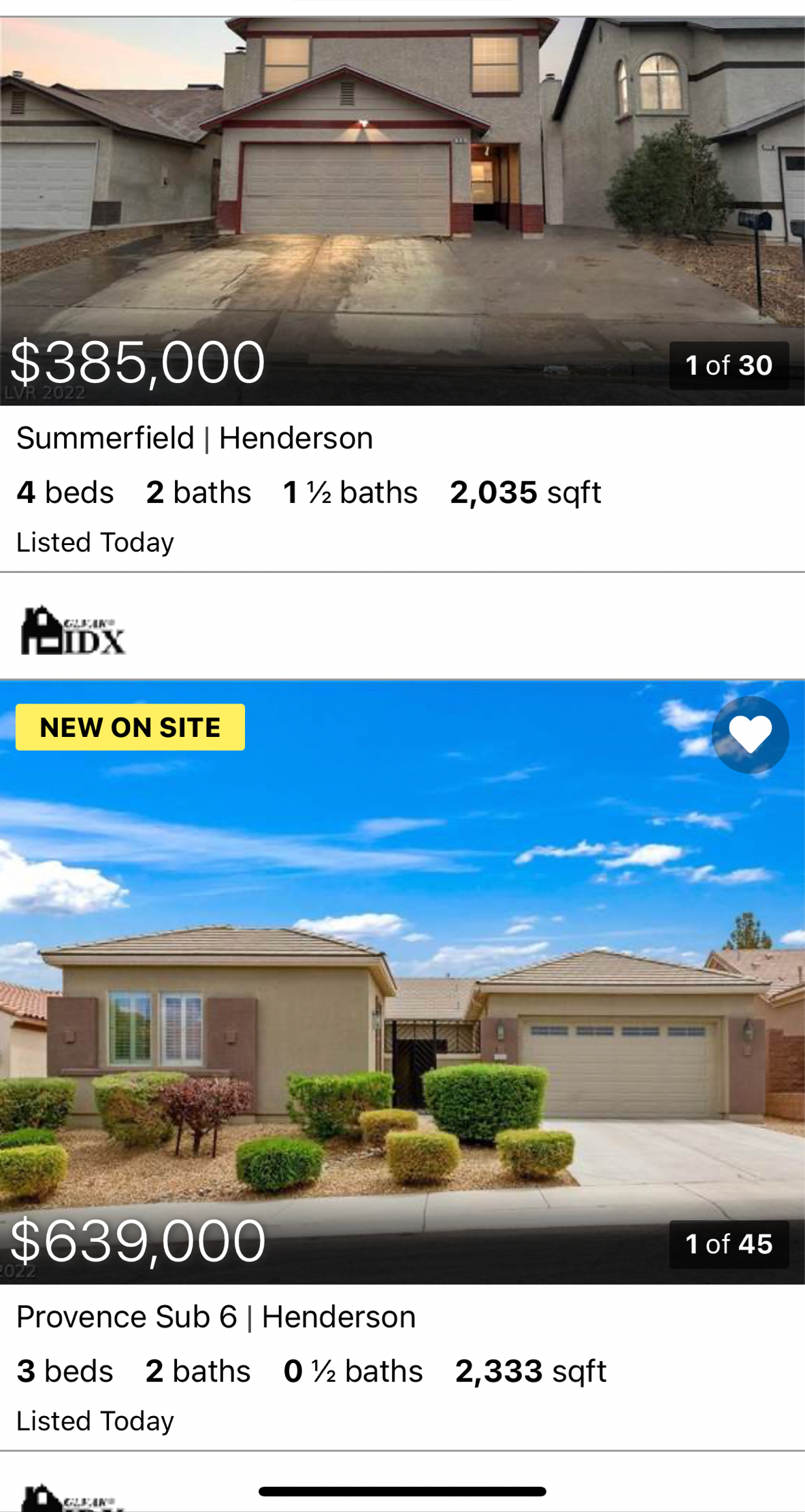Favorite the $639,000 Provence Sub 6 home
The height and width of the screenshot is (1512, 805).
[x=750, y=735]
